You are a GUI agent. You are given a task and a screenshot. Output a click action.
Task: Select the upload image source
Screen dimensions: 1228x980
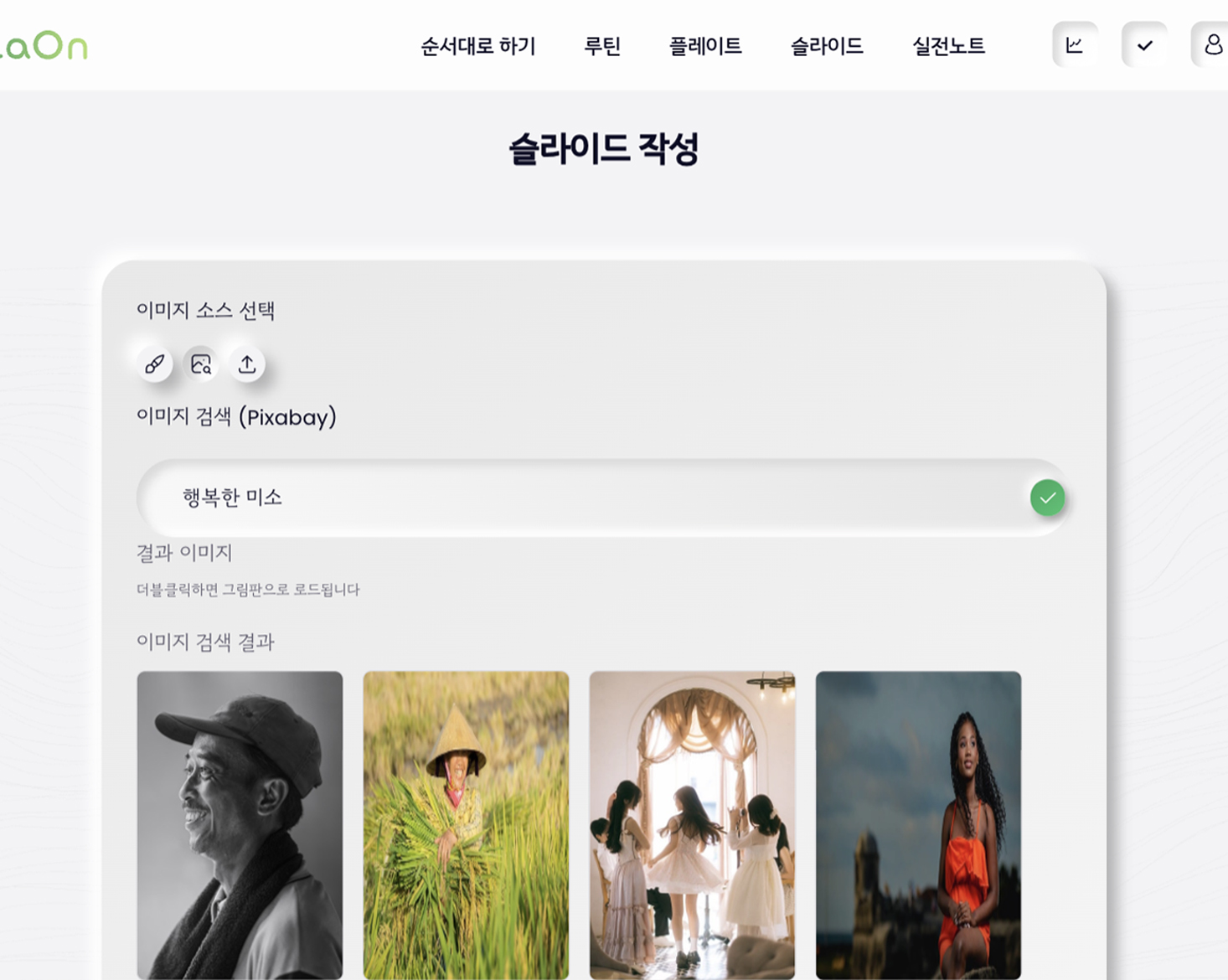pos(247,364)
